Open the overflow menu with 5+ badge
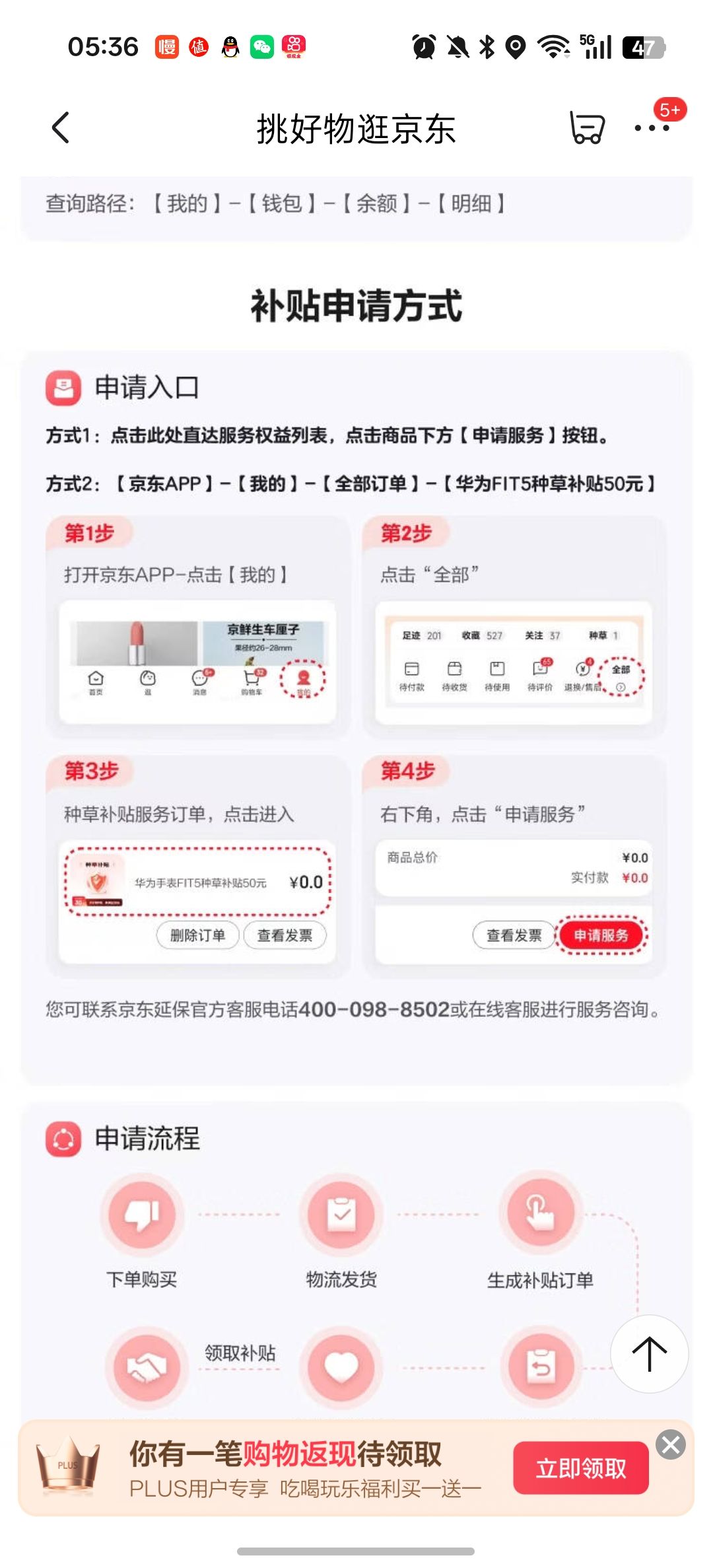This screenshot has width=713, height=1568. (x=652, y=127)
